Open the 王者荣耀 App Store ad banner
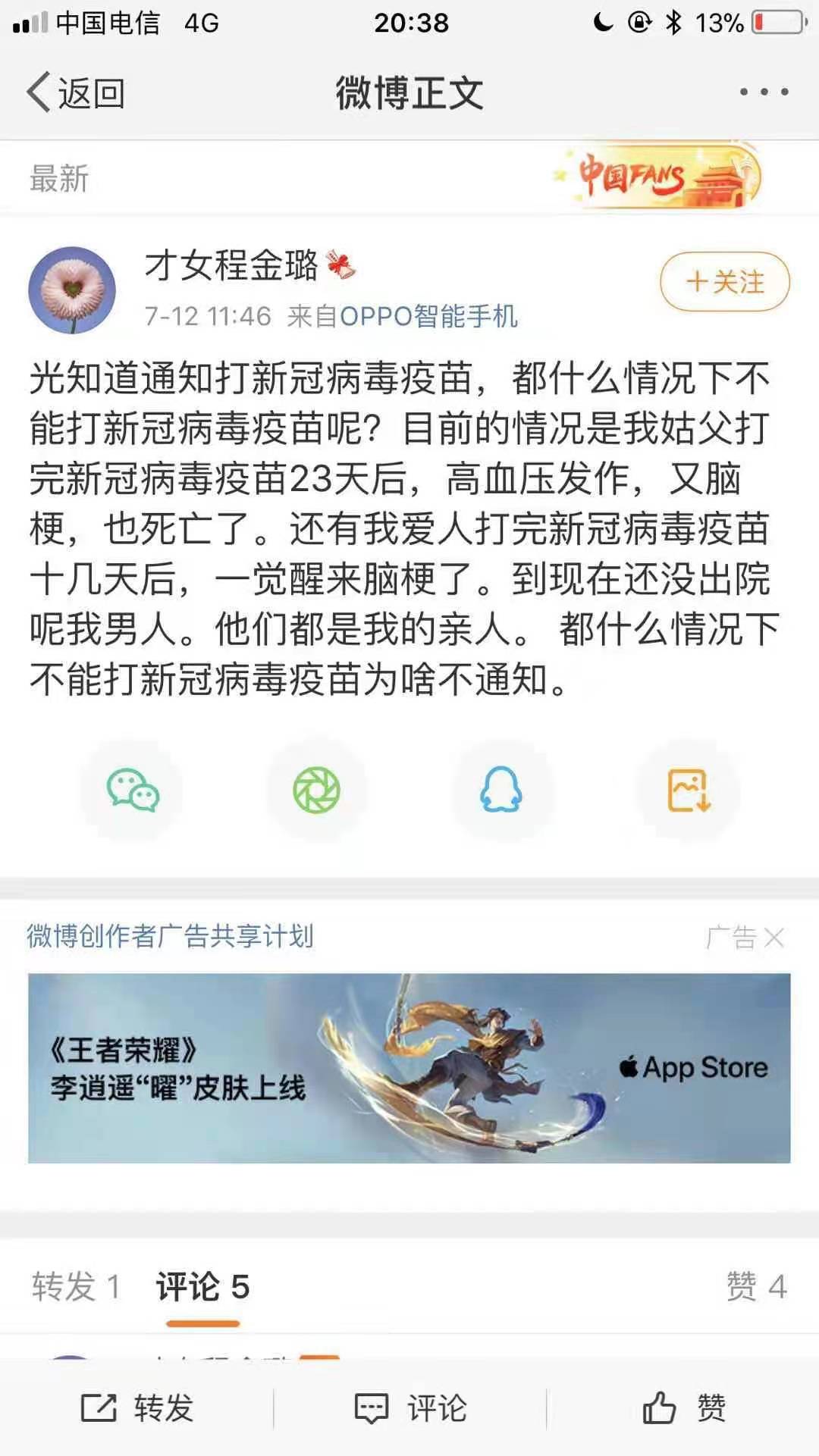This screenshot has height=1456, width=819. 409,1068
